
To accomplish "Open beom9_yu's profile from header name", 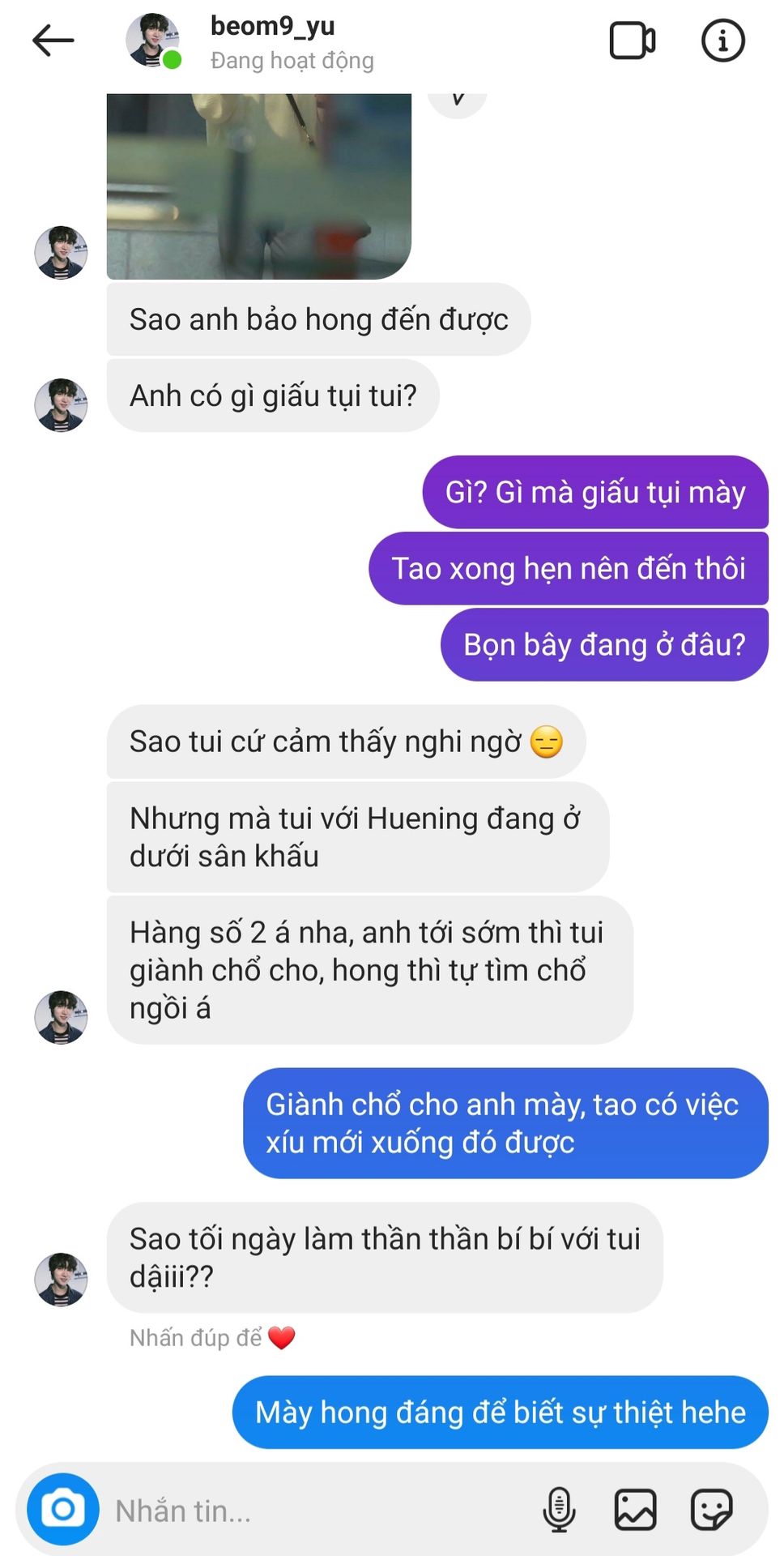I will point(272,26).
